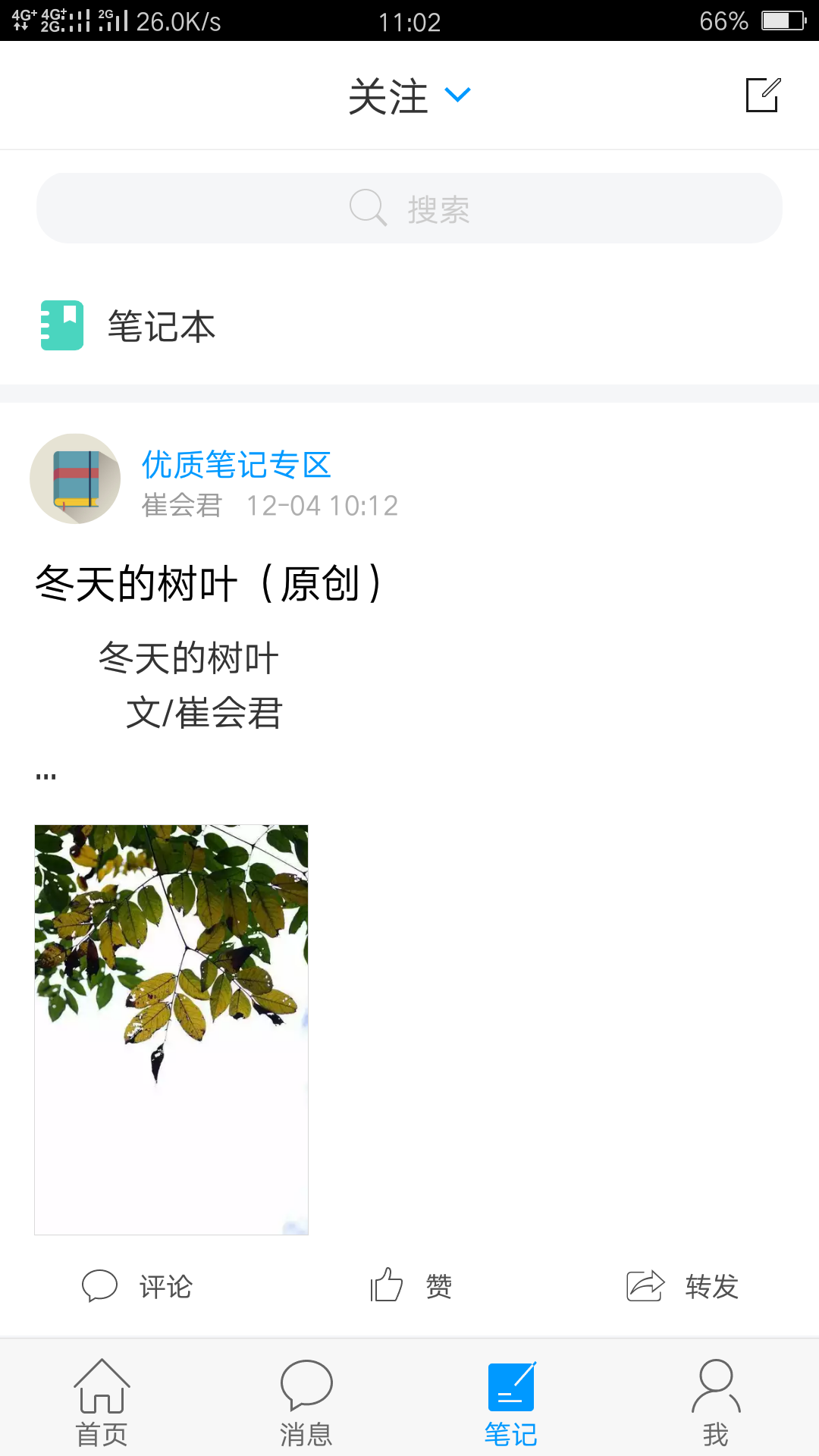Image resolution: width=819 pixels, height=1456 pixels.
Task: Forward the post via 转发
Action: (x=682, y=1286)
